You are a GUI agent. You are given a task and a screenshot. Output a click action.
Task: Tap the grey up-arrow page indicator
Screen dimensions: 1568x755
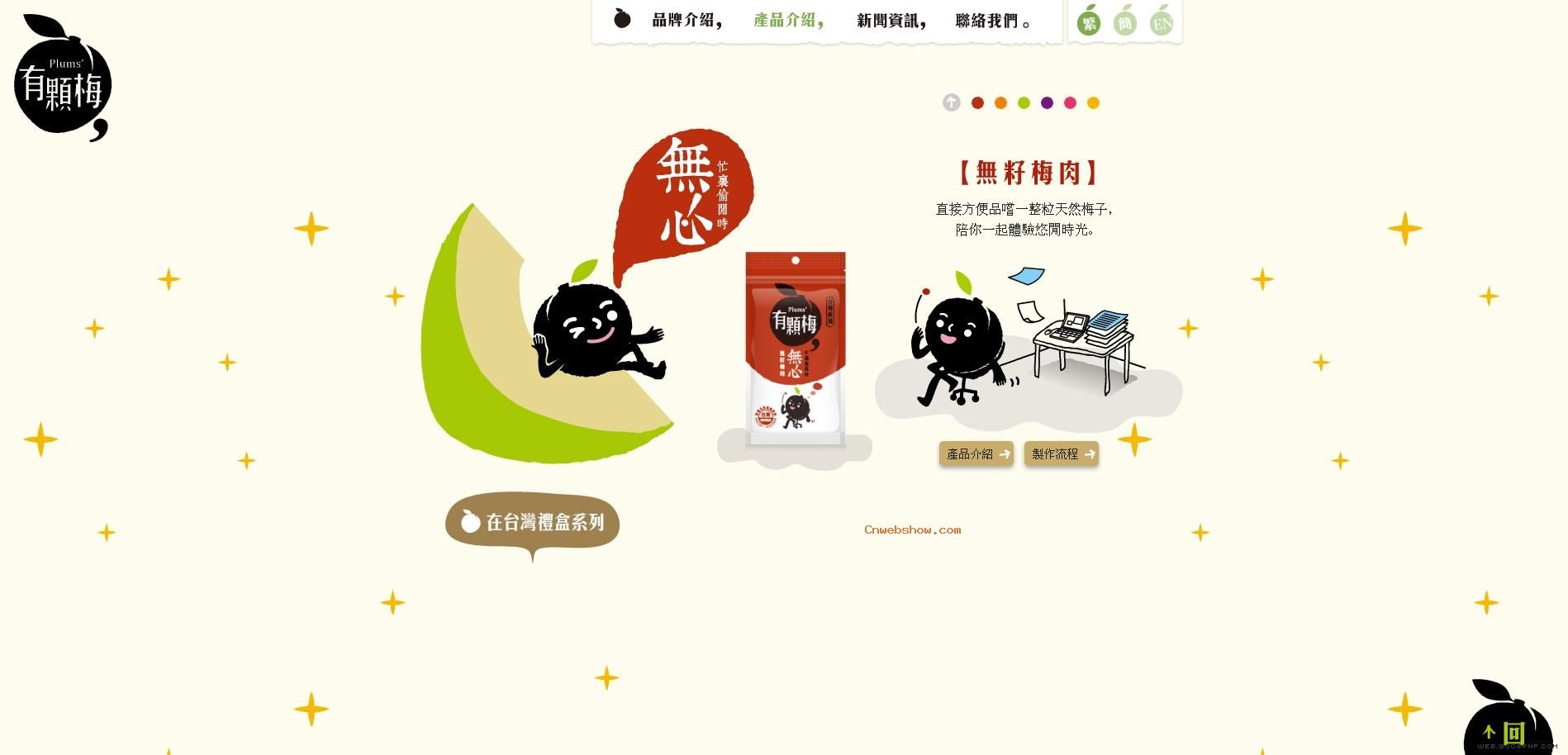pyautogui.click(x=952, y=102)
